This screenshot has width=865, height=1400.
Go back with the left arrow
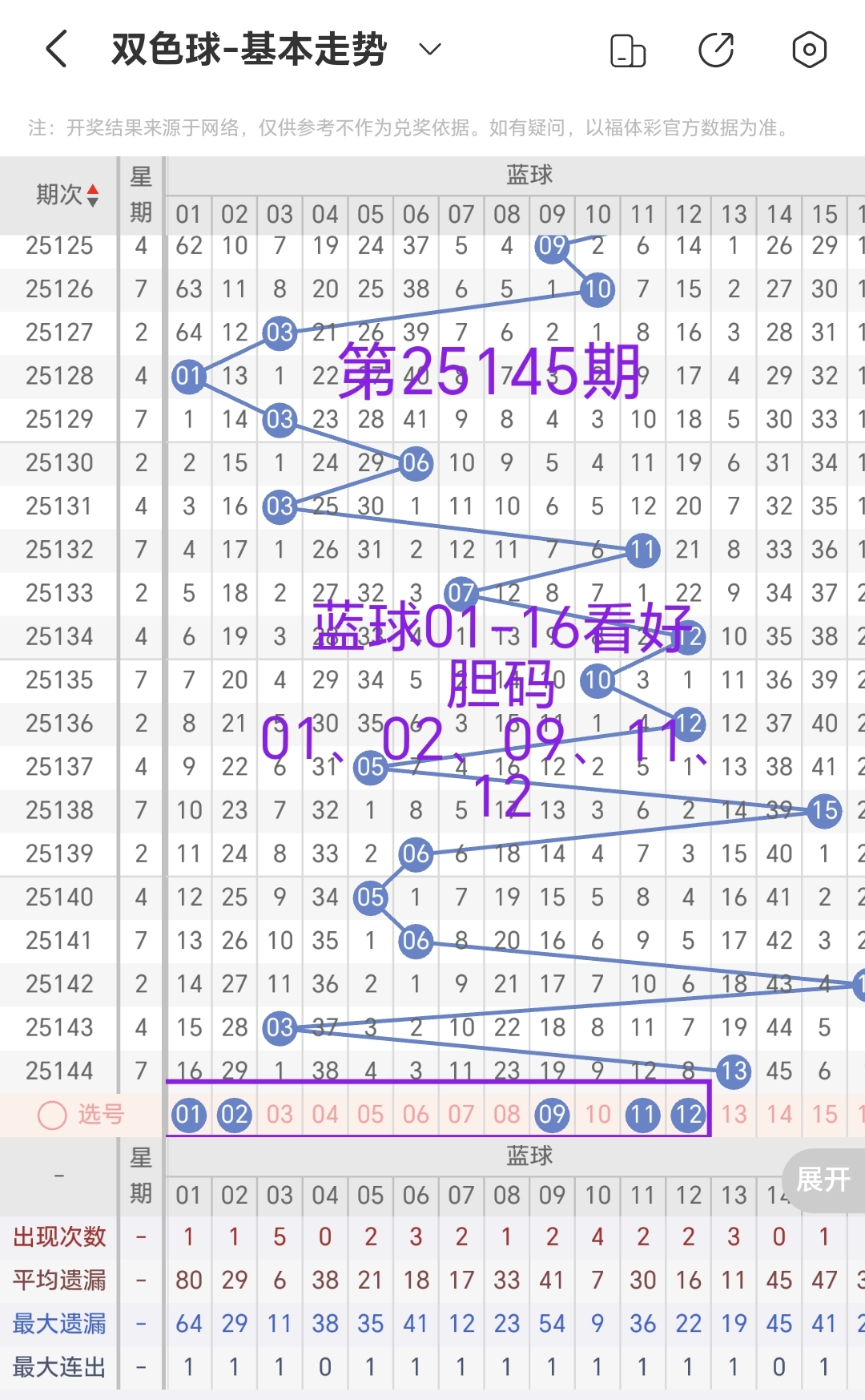pos(56,50)
